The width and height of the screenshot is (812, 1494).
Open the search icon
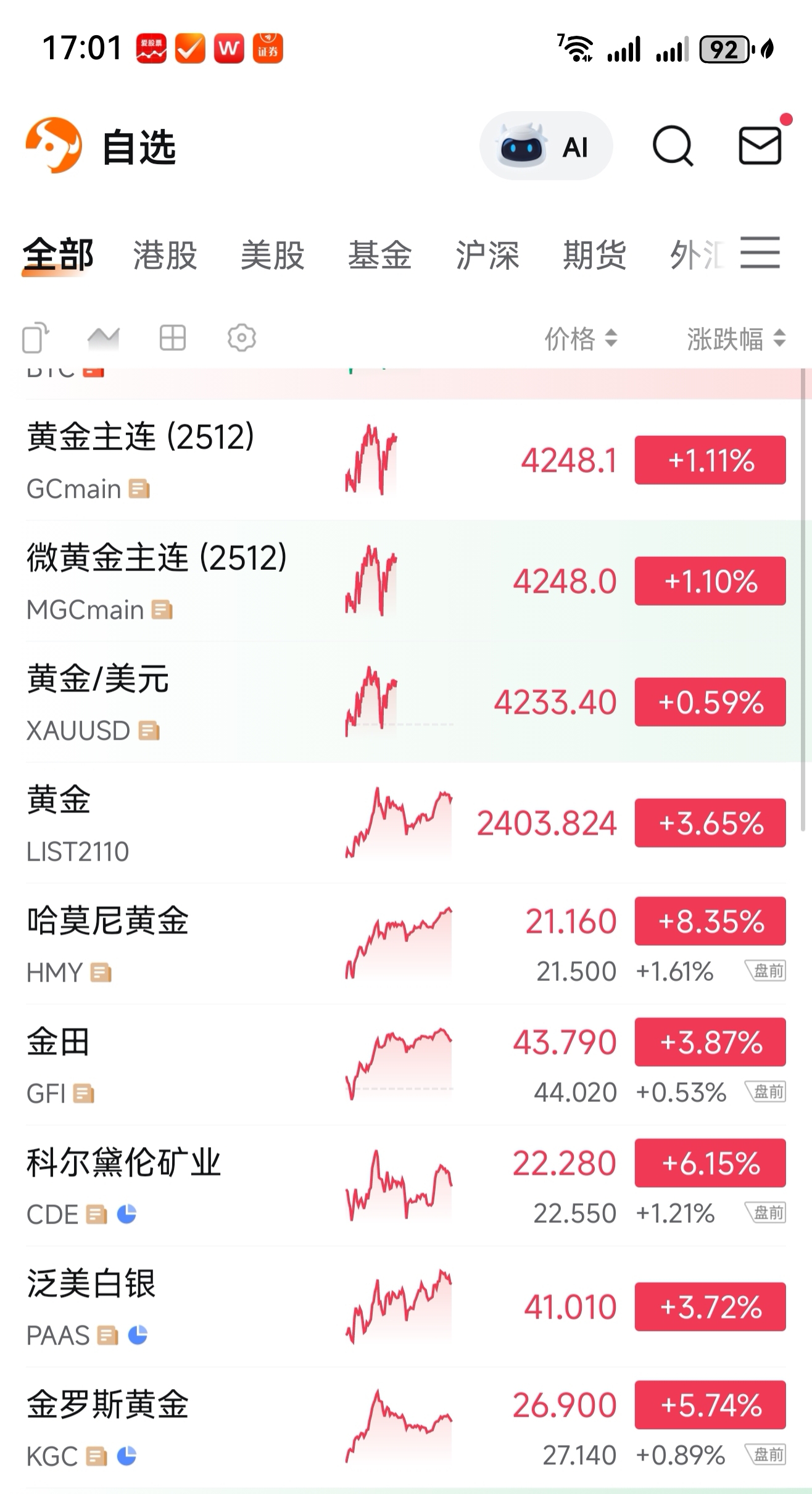click(672, 147)
